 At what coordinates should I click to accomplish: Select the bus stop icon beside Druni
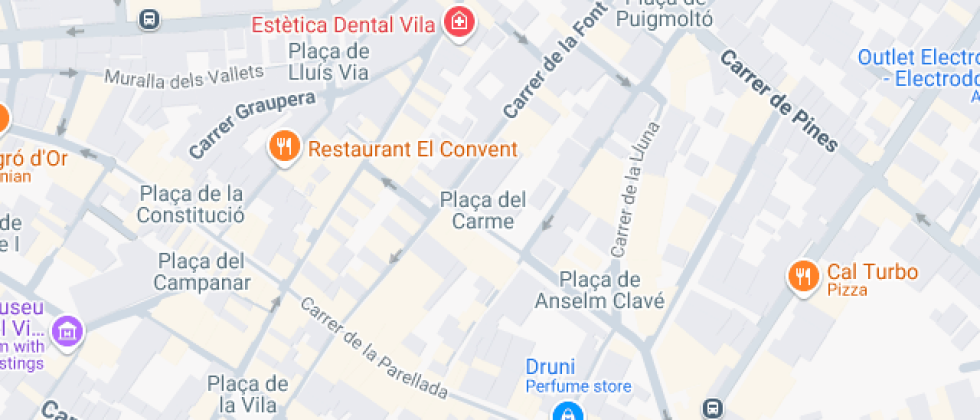712,408
